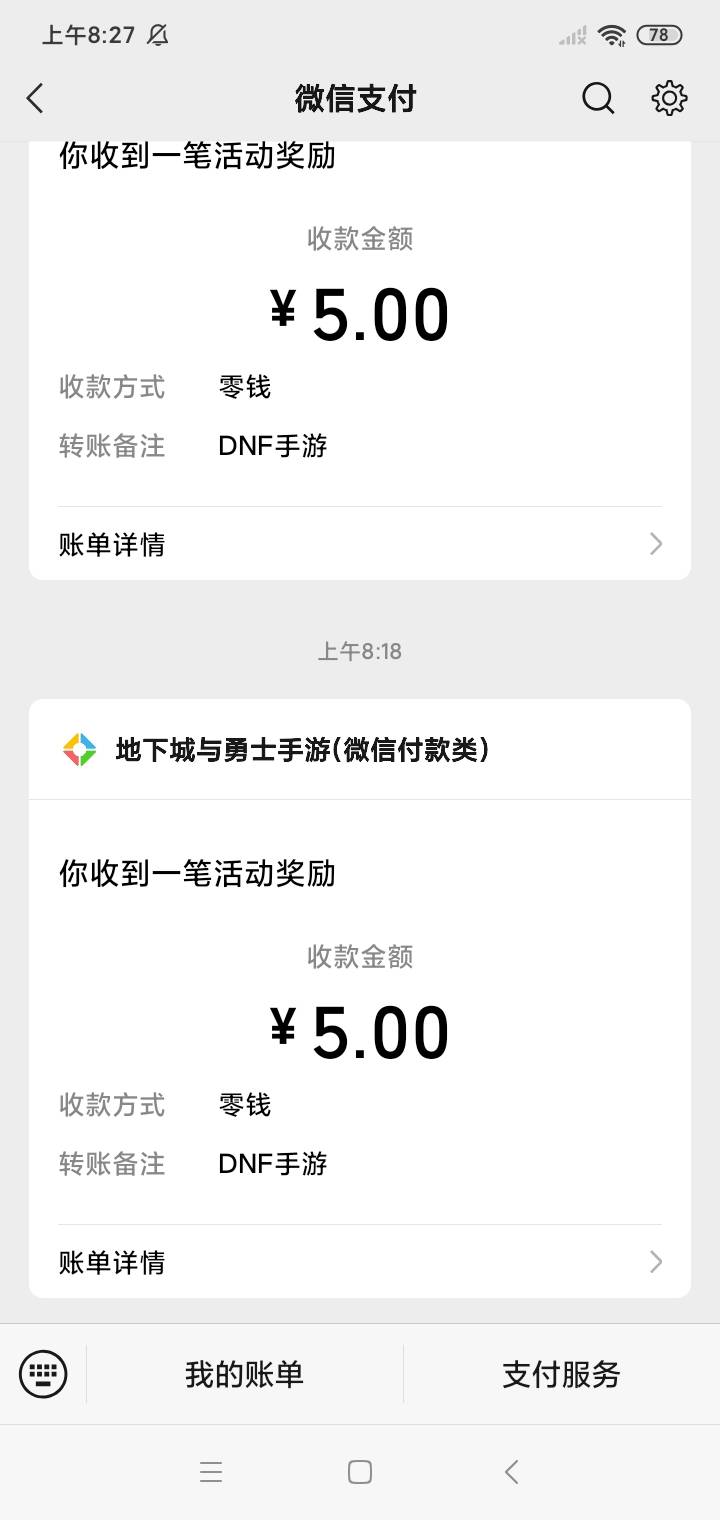Open 账单详情 in the 地下城与勇士手游 card
The image size is (720, 1520).
[x=360, y=1262]
